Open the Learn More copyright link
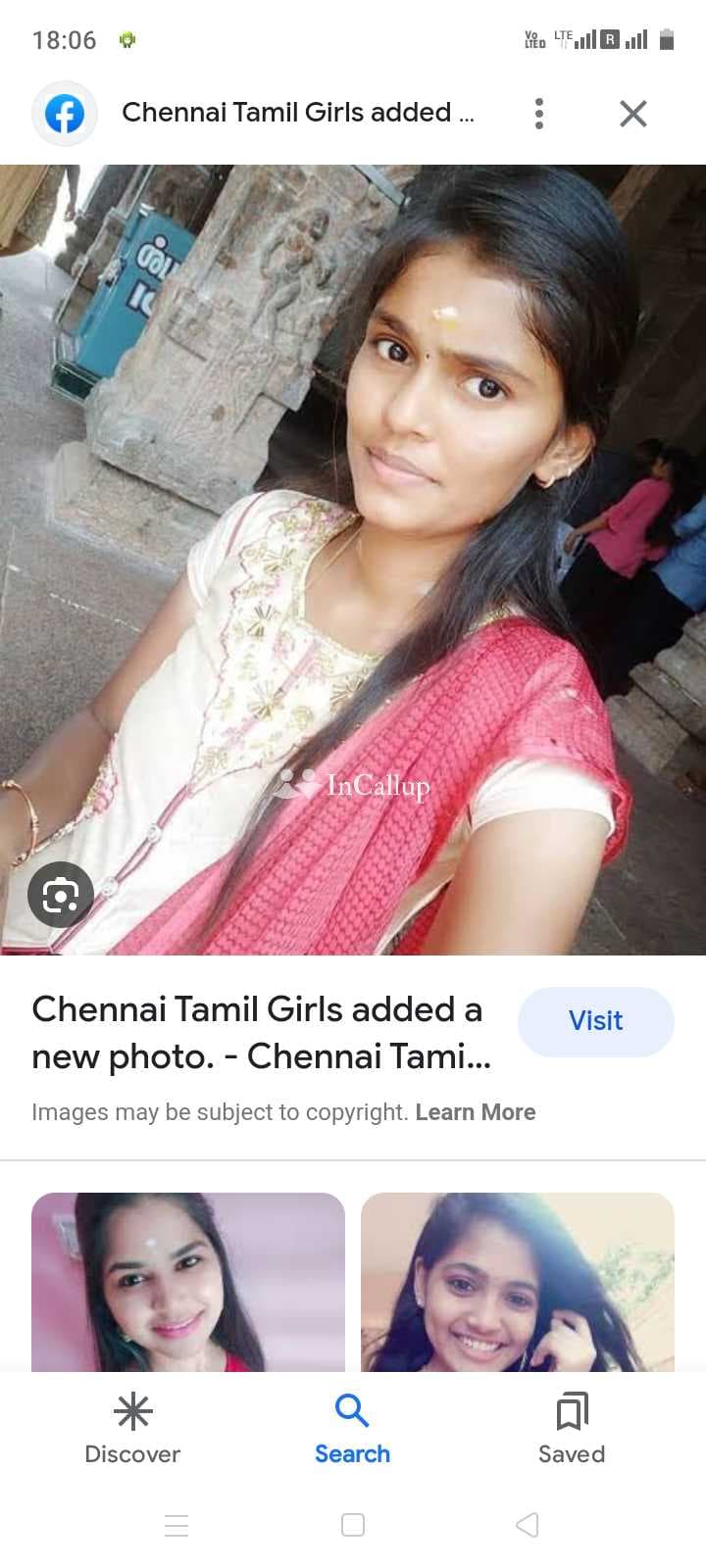Image resolution: width=706 pixels, height=1568 pixels. 475,1112
